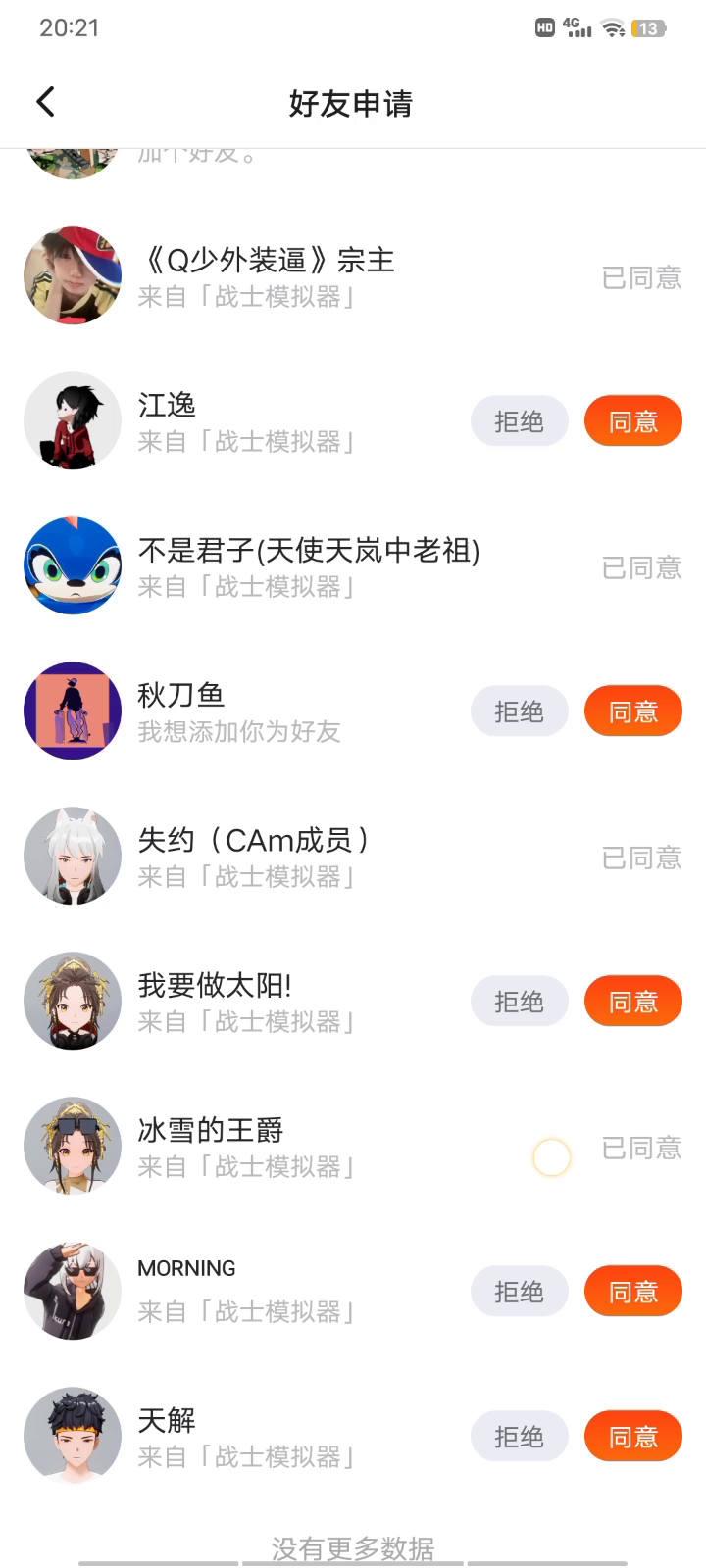Image resolution: width=706 pixels, height=1568 pixels.
Task: Accept 江逸's friend request
Action: tap(632, 421)
